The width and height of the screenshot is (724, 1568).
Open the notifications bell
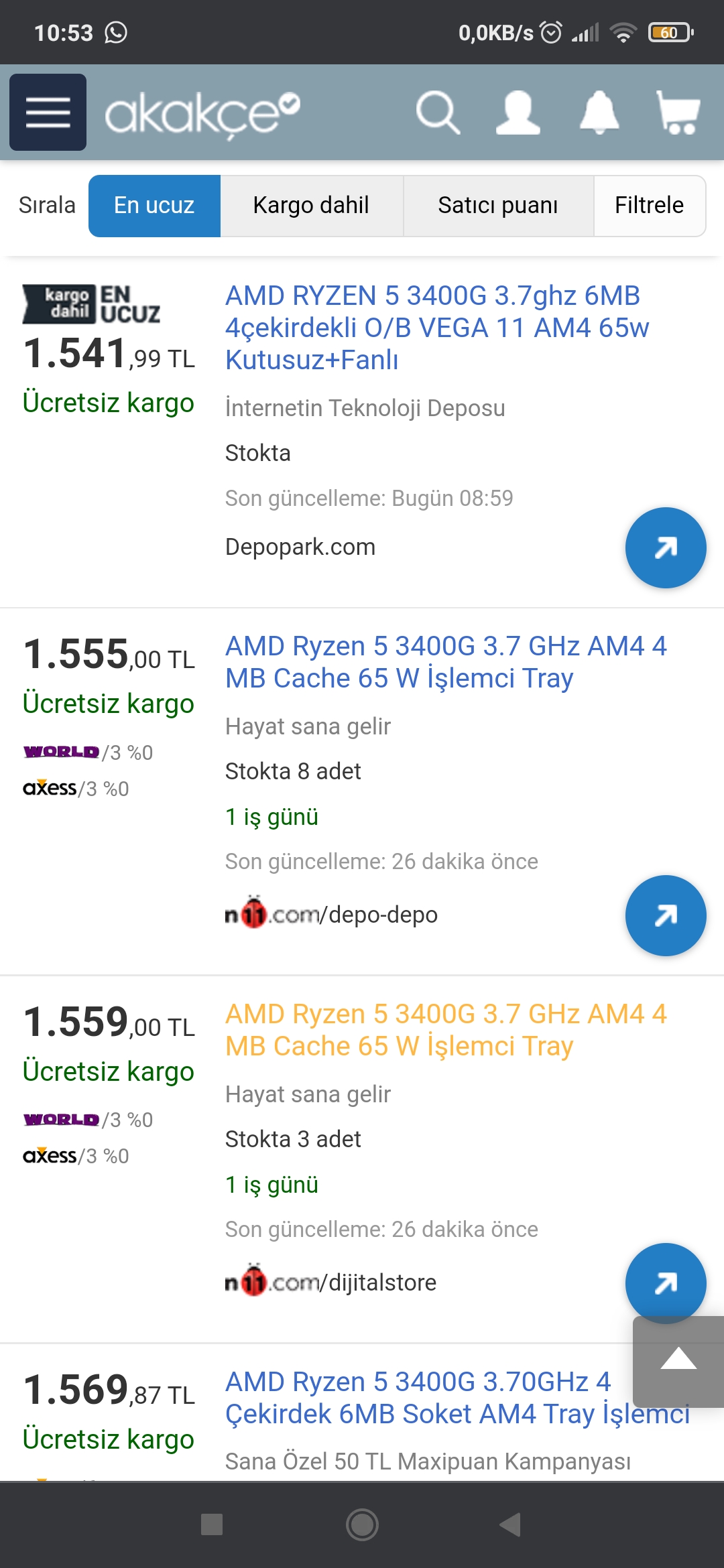click(599, 113)
